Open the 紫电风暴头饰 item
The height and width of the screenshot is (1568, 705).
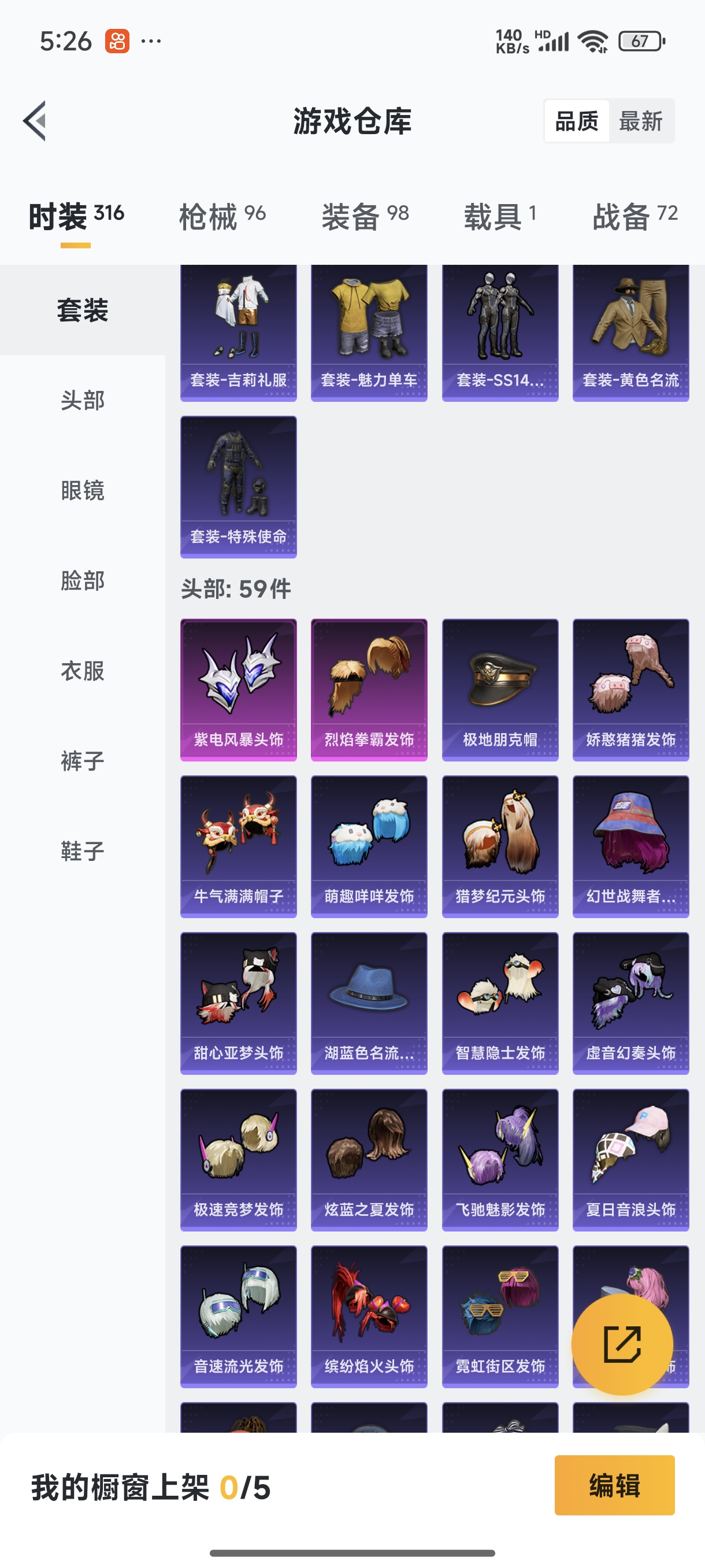point(239,690)
